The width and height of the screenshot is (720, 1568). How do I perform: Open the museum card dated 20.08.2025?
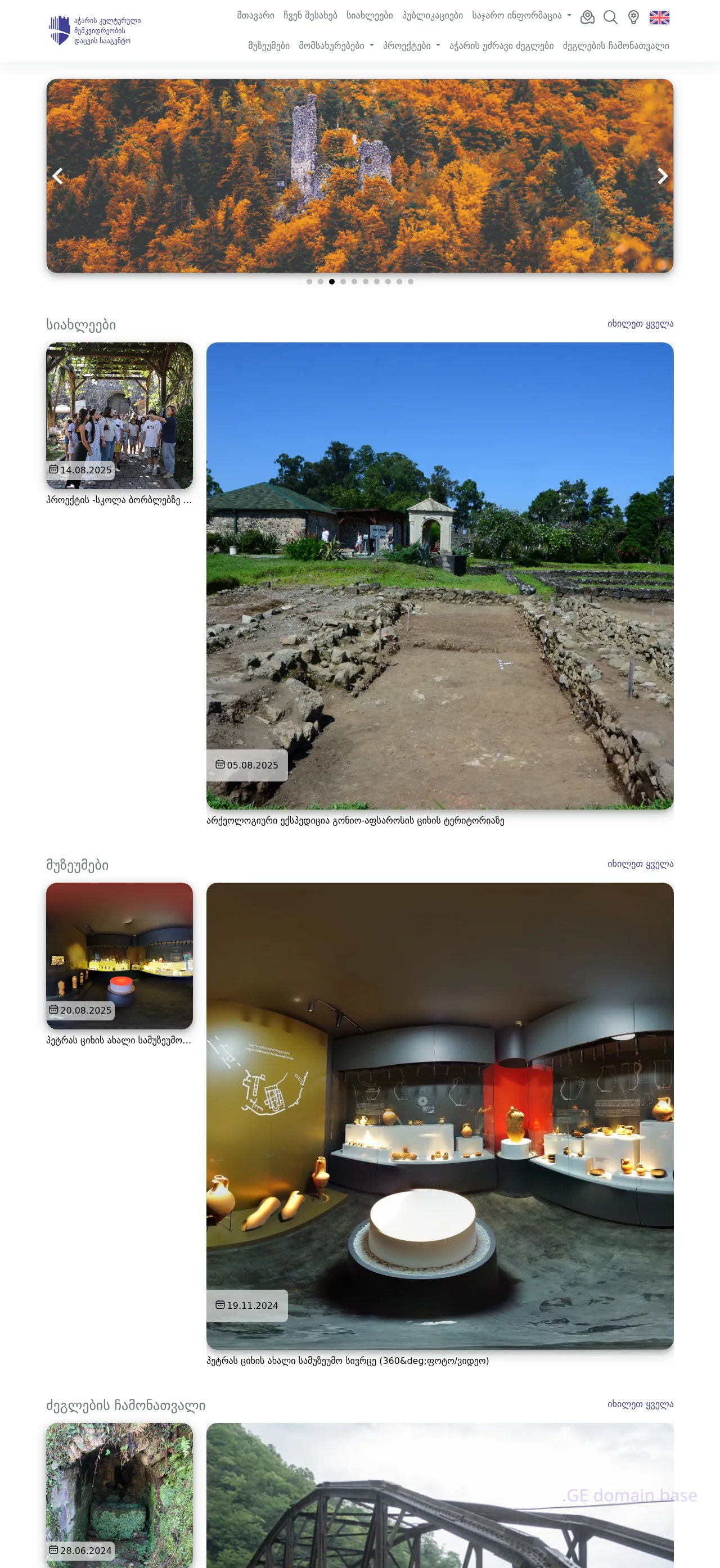pos(119,955)
